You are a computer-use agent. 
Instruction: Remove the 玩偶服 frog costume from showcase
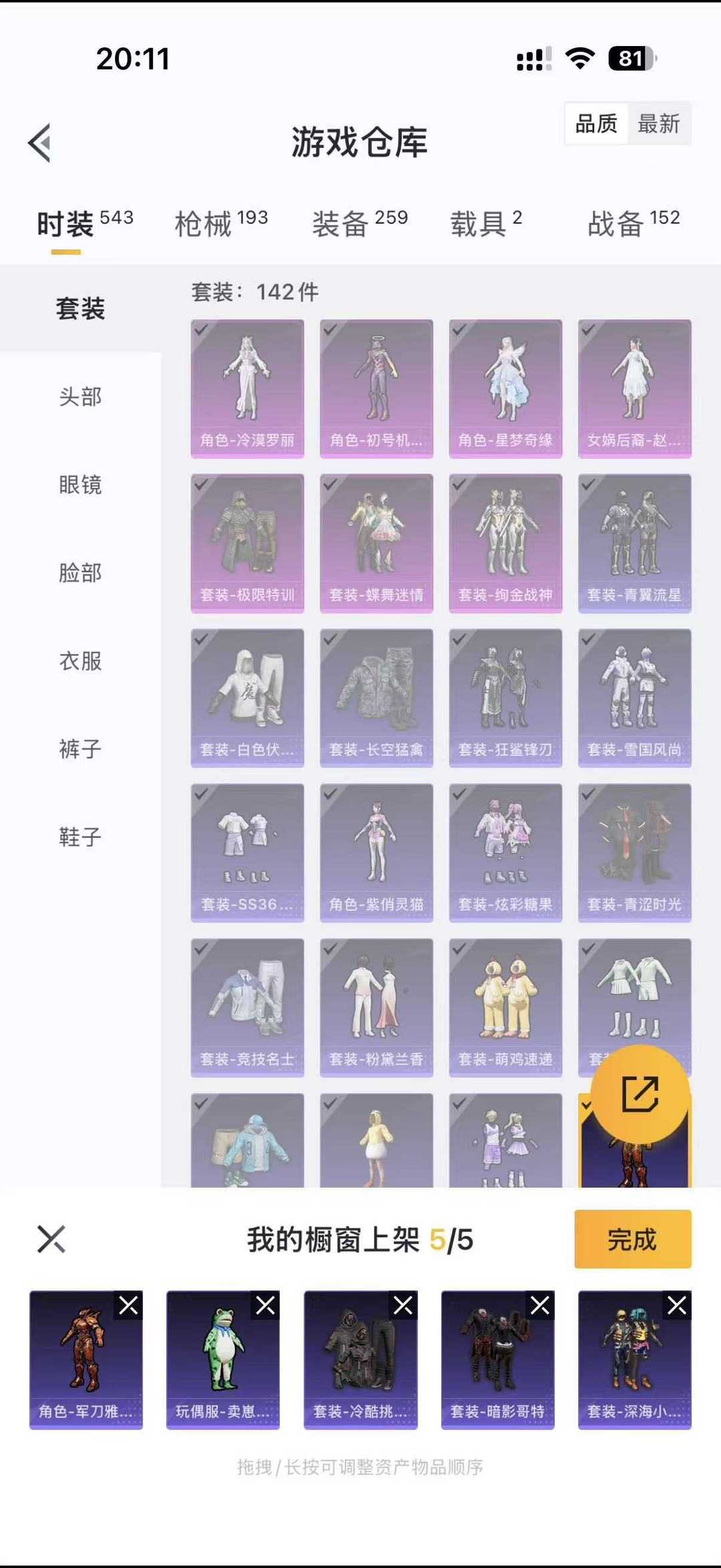coord(265,1305)
